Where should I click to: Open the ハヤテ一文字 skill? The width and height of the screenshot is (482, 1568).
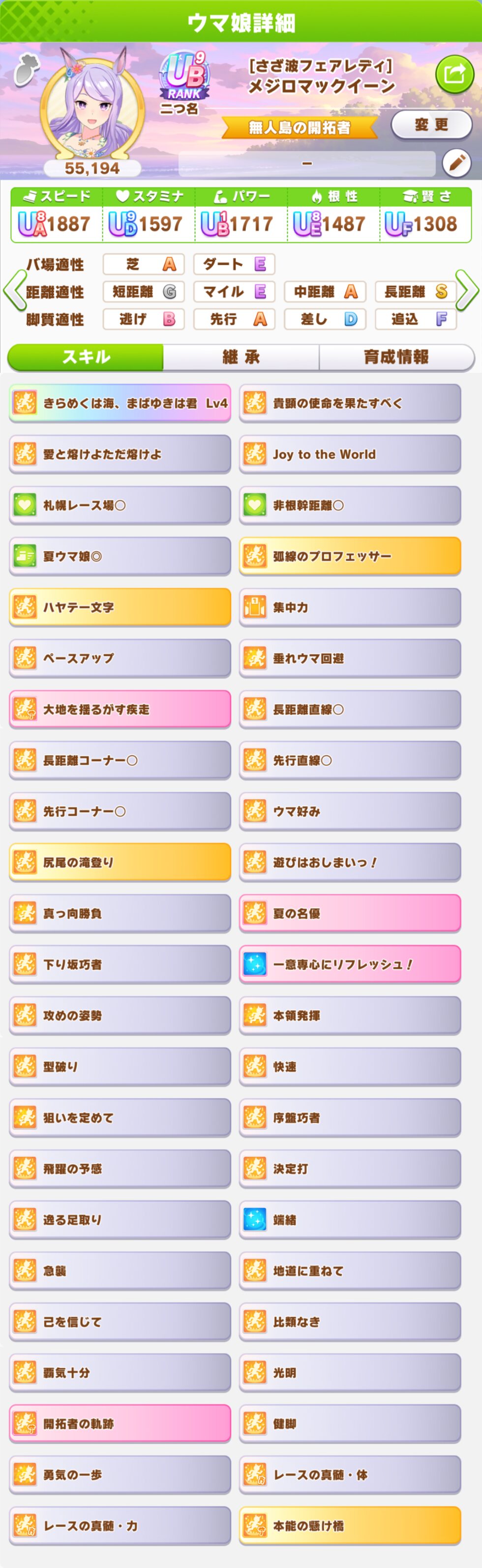(120, 607)
